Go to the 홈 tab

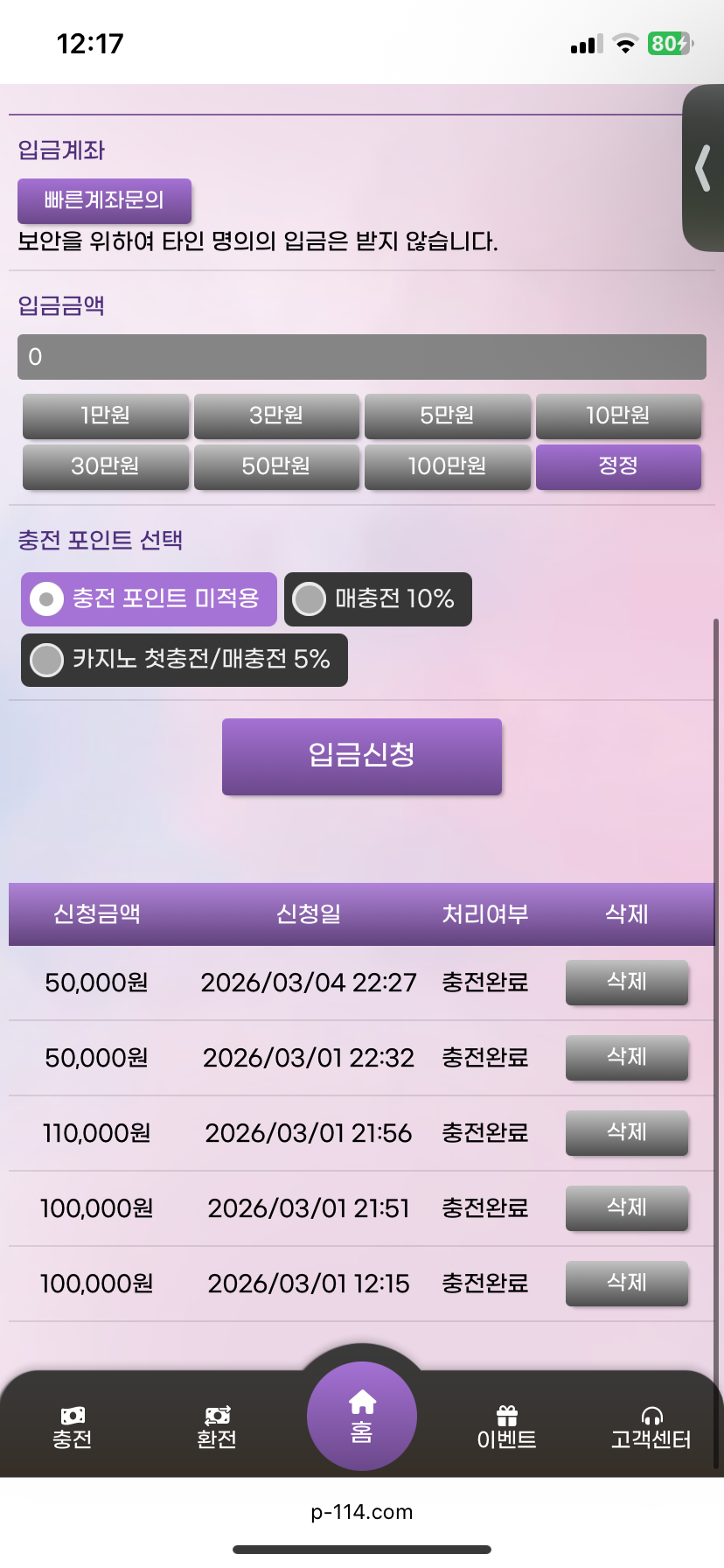coord(362,1417)
